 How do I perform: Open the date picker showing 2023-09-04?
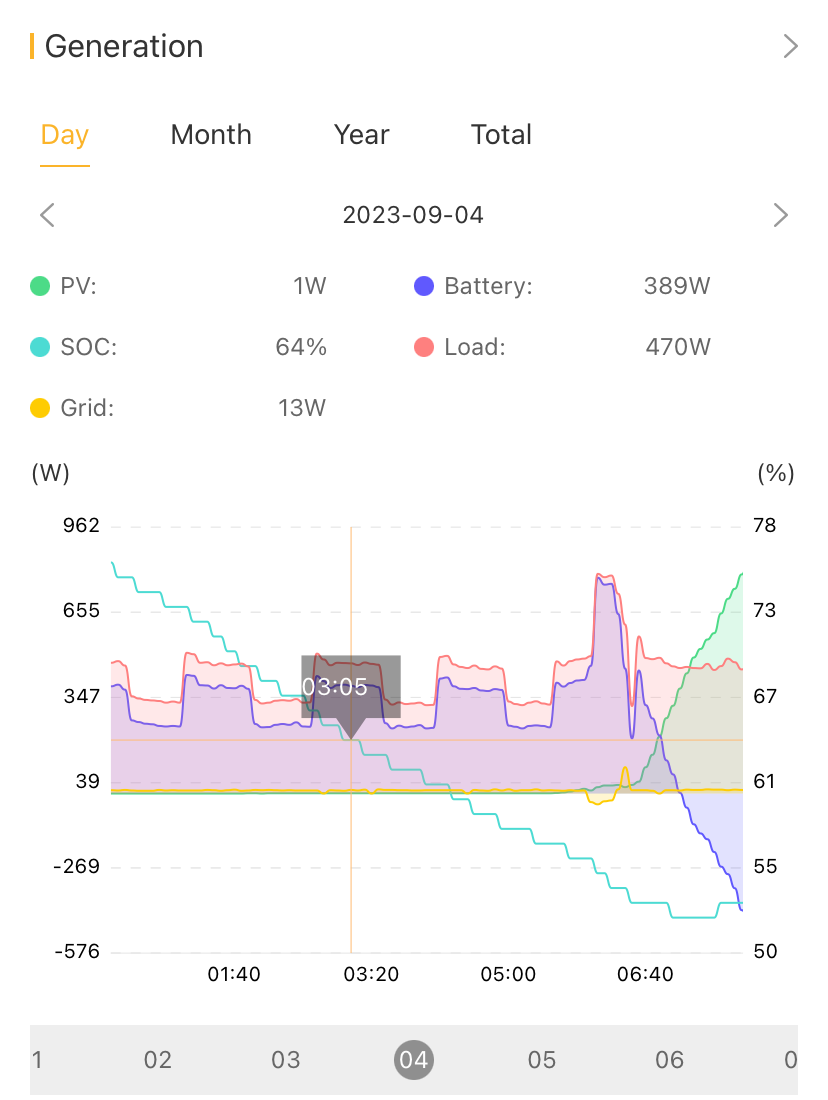click(413, 215)
